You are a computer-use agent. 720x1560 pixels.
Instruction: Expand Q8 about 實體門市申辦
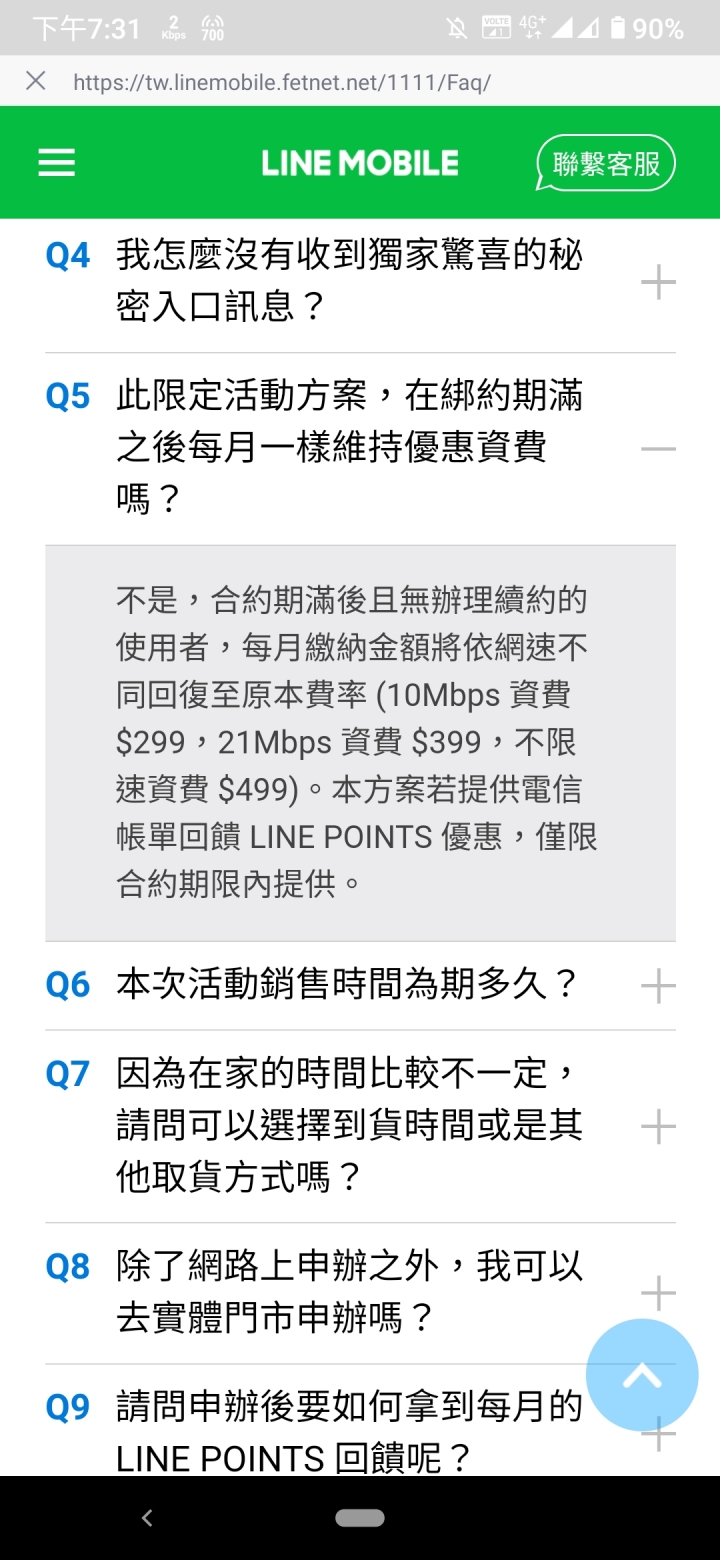point(360,1293)
